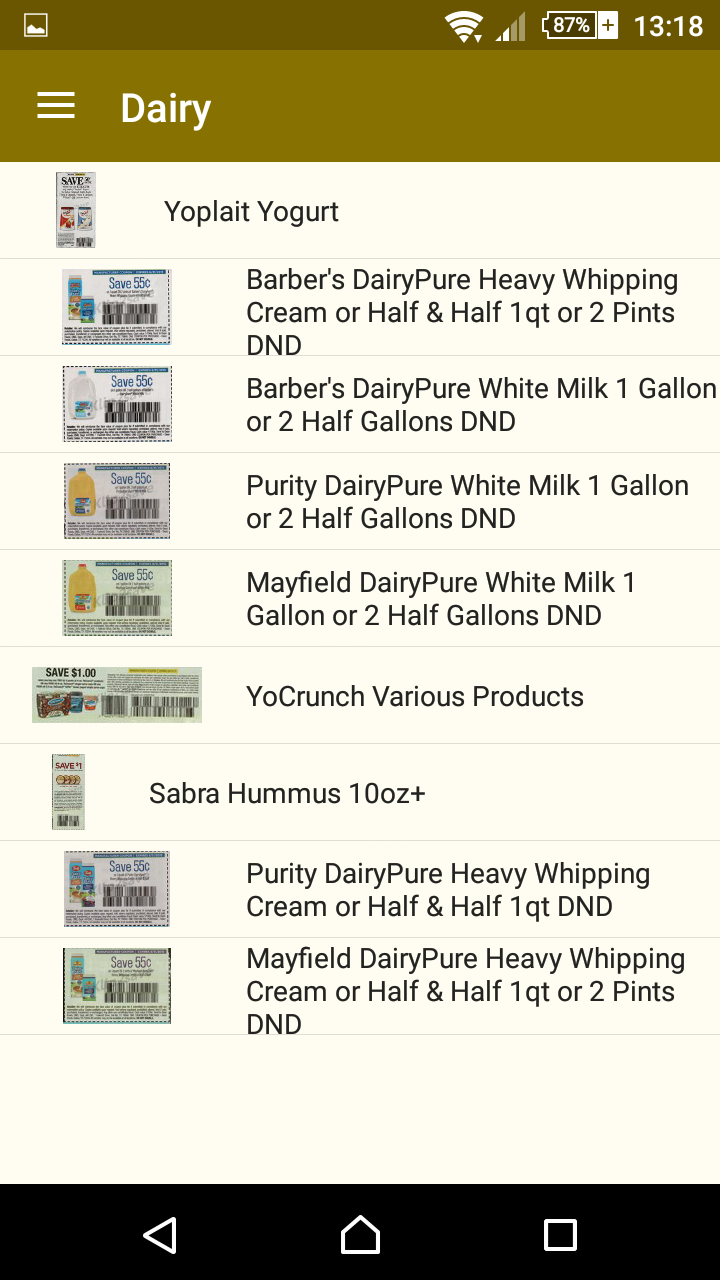
Task: Select Barber's DairyPure Heavy Whipping Cream coupon
Action: pos(461,312)
